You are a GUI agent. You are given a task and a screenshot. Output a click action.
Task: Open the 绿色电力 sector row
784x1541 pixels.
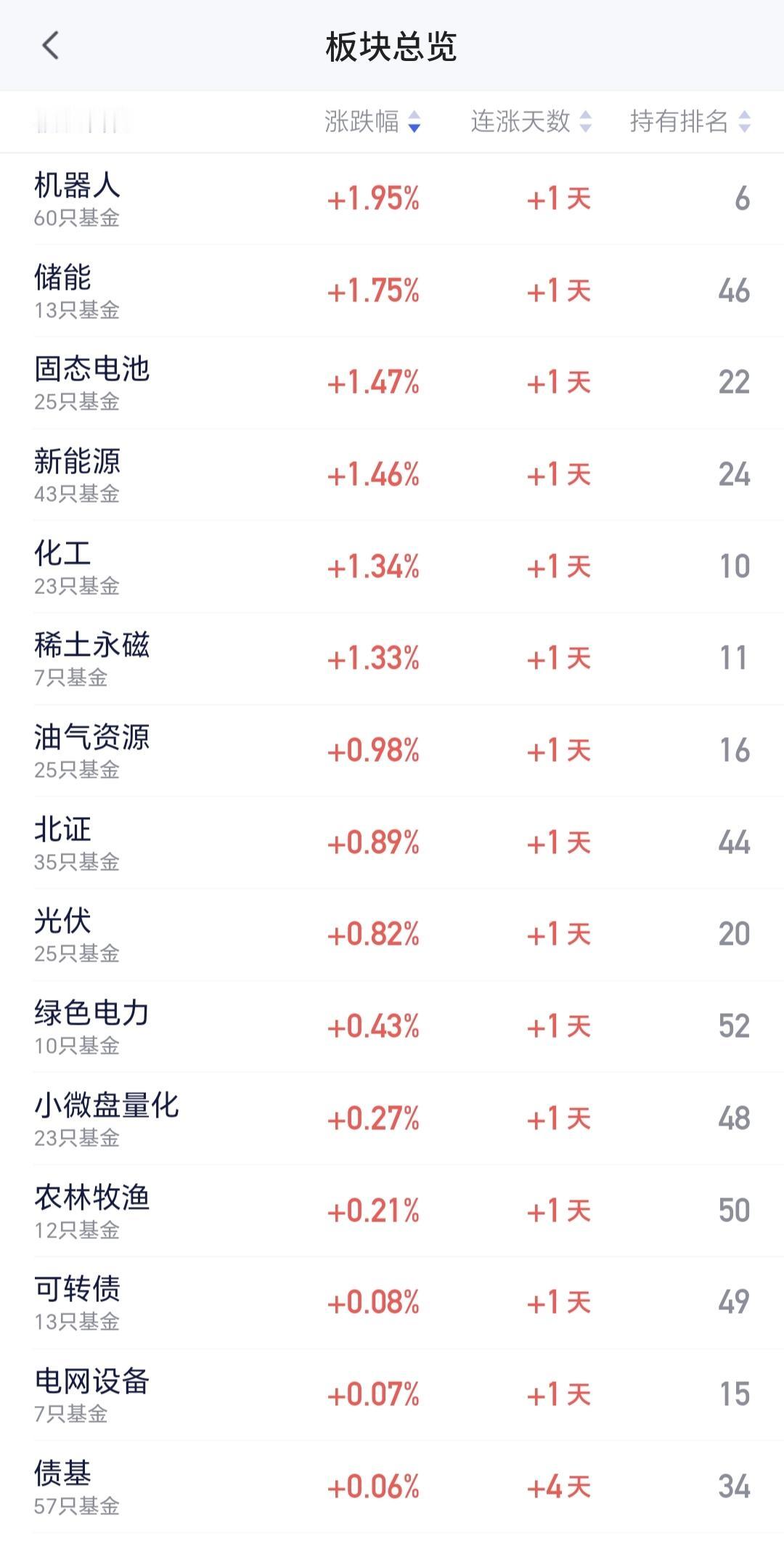[392, 1026]
